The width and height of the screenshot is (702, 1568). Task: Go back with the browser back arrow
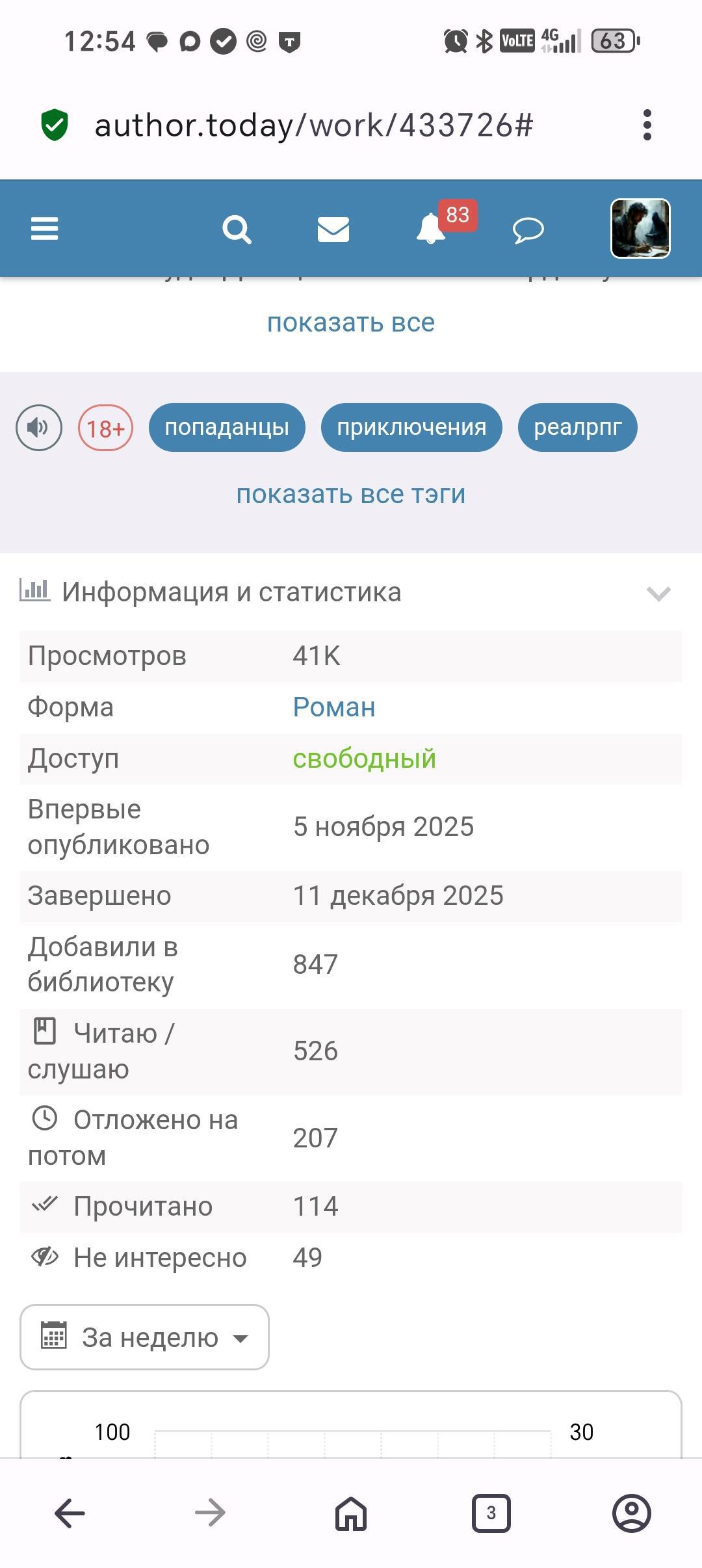[70, 1513]
